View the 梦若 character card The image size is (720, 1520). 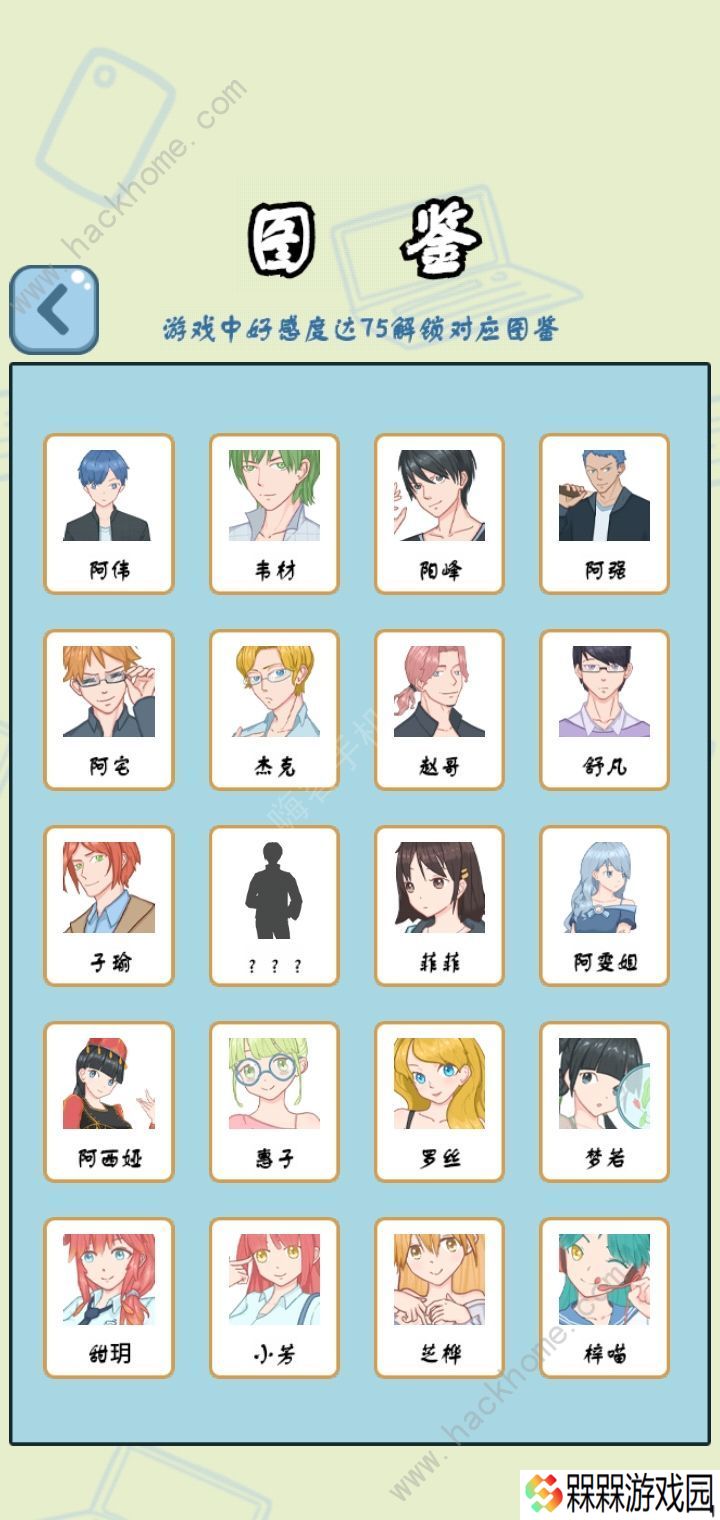pos(604,1102)
